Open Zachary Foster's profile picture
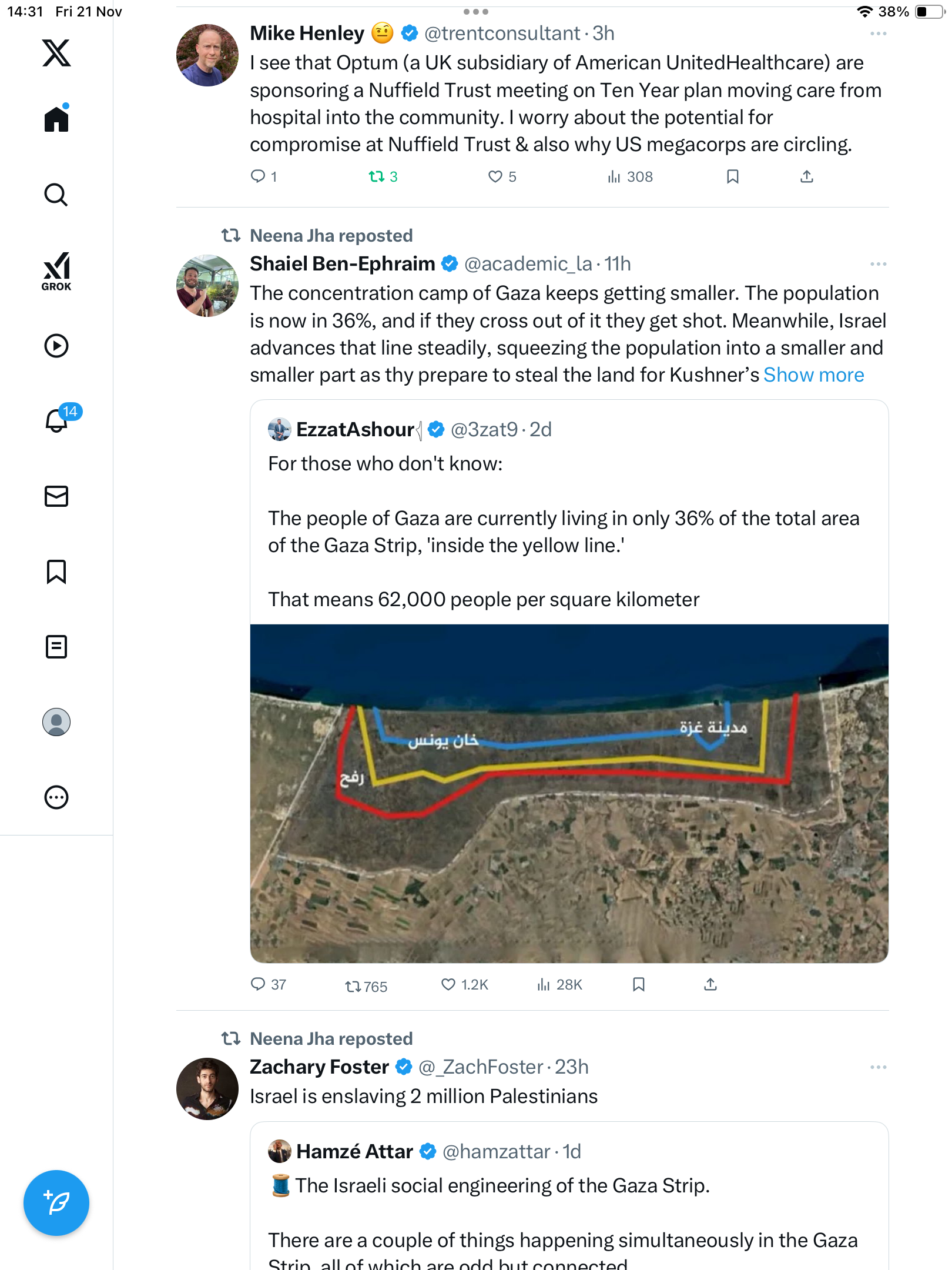This screenshot has height=1270, width=952. point(207,1088)
